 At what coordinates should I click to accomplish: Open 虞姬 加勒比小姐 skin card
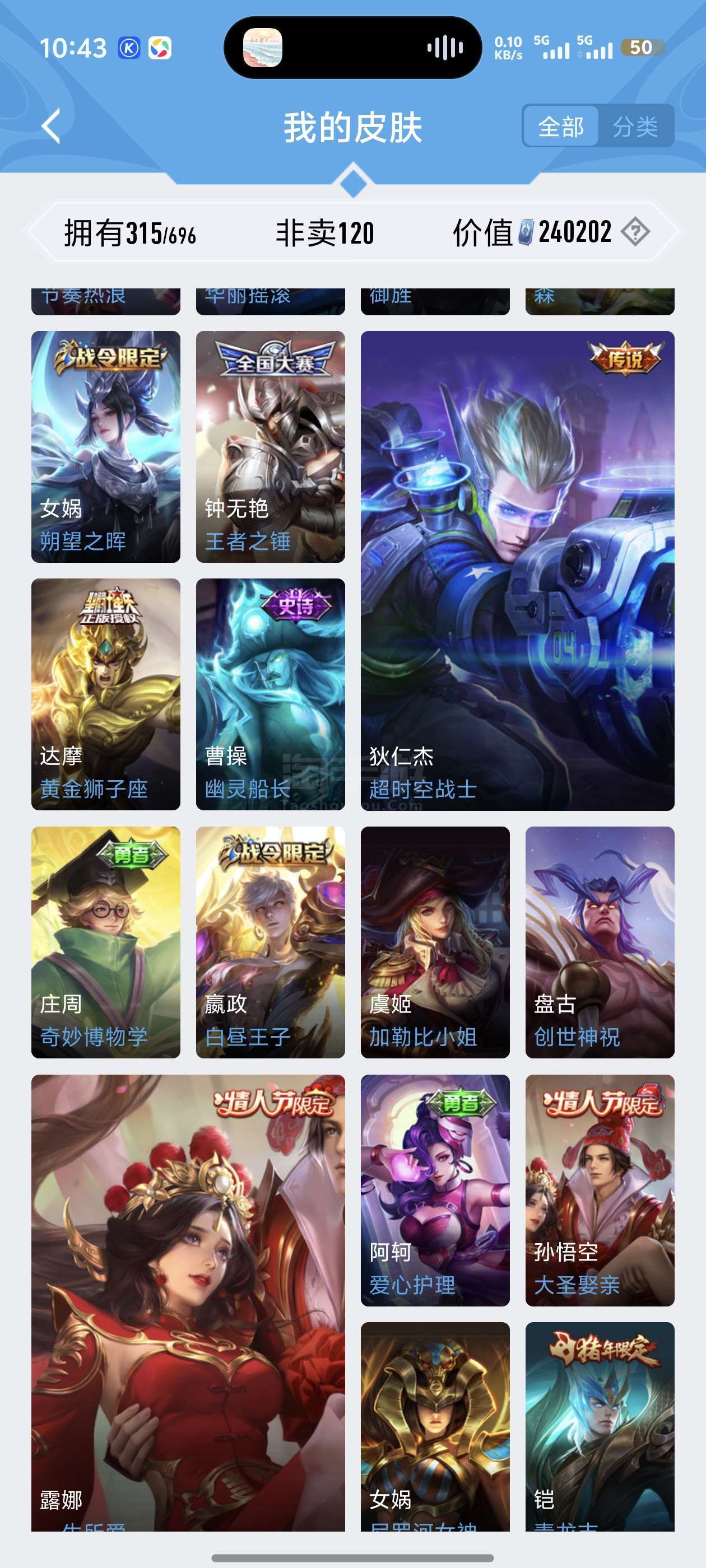coord(435,942)
